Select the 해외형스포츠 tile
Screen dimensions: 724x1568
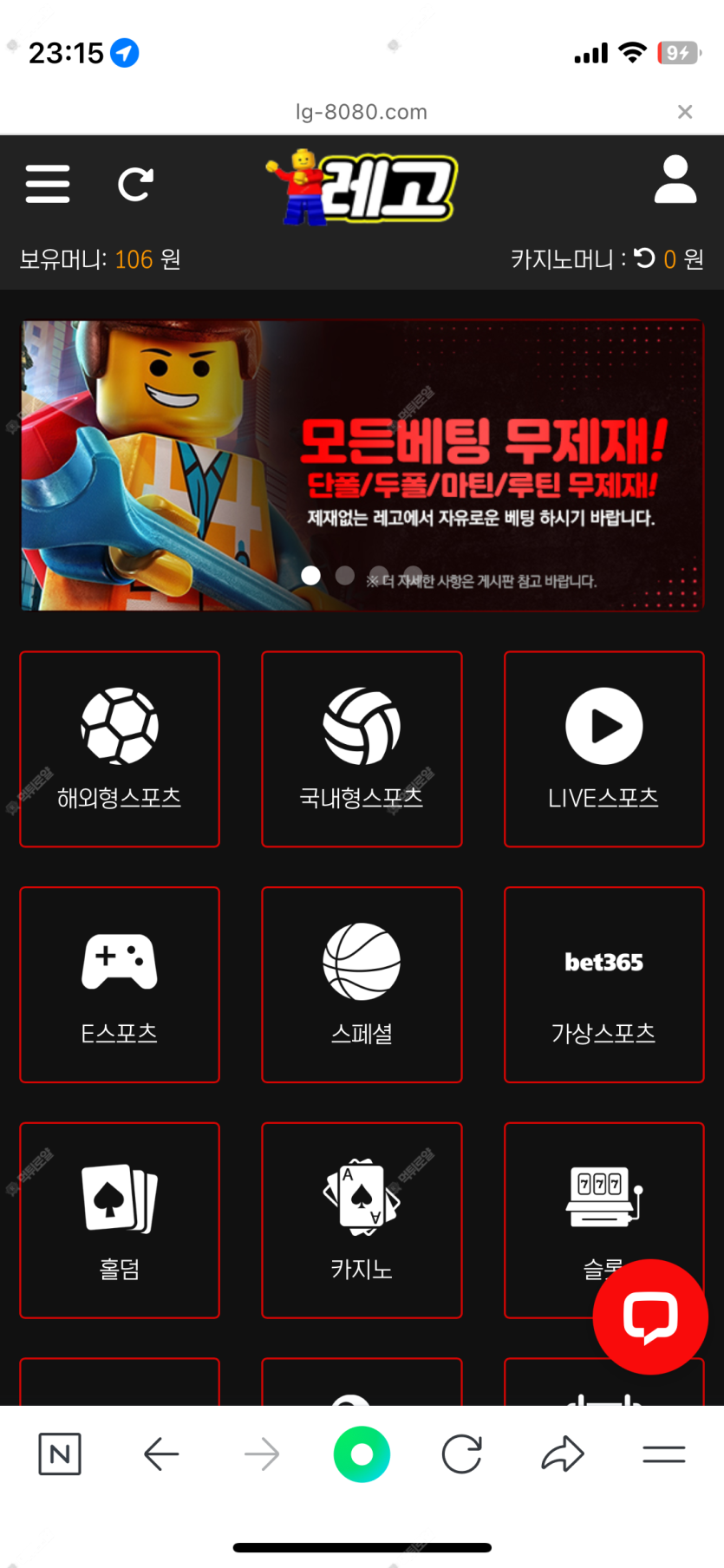tap(120, 748)
